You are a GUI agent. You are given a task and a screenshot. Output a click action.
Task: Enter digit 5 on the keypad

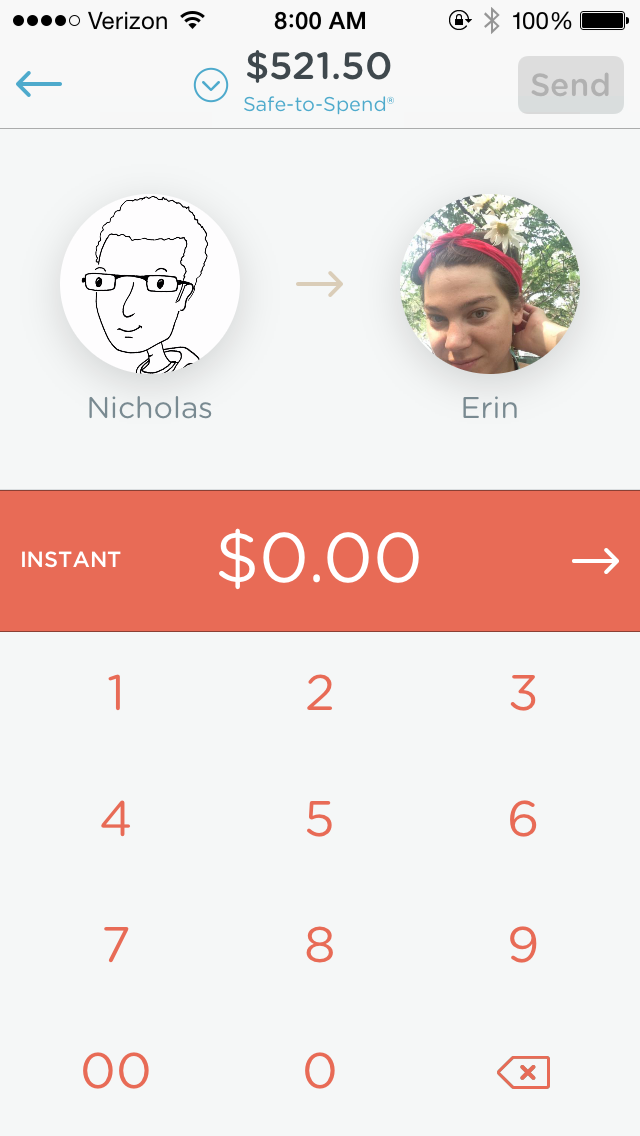[320, 819]
